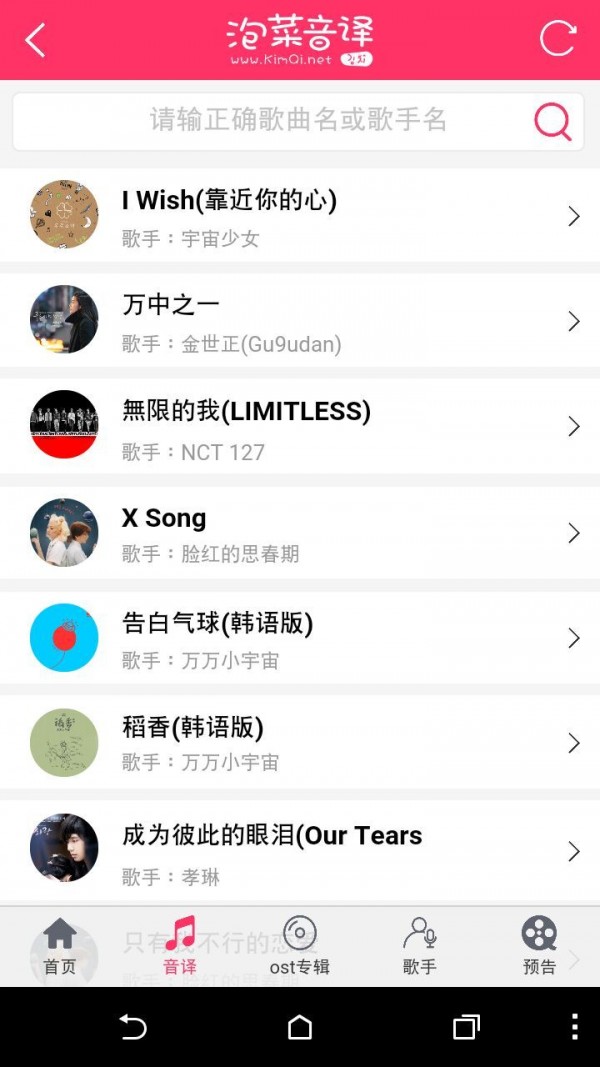
Task: Open 成为彼此的眼泪(Our Tears) by 孝琳
Action: 300,851
